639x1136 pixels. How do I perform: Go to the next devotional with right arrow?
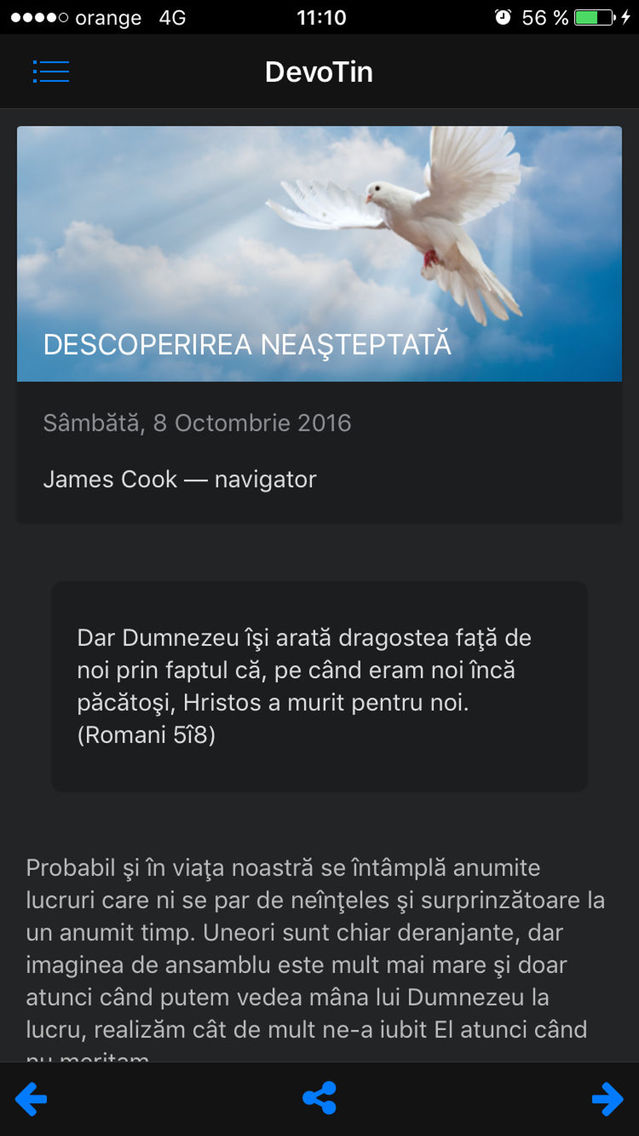(608, 1099)
